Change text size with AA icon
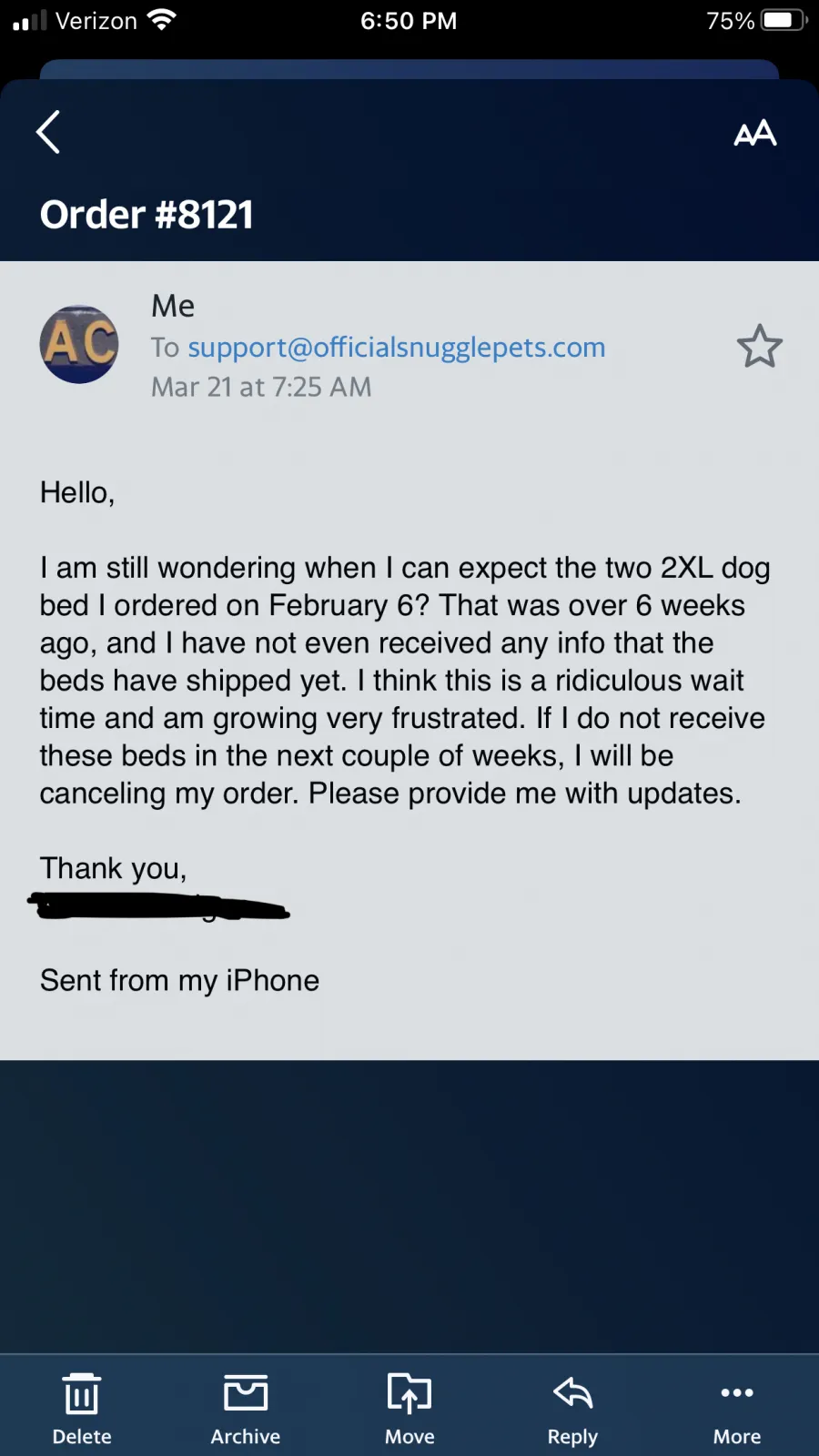This screenshot has height=1456, width=819. pos(755,133)
